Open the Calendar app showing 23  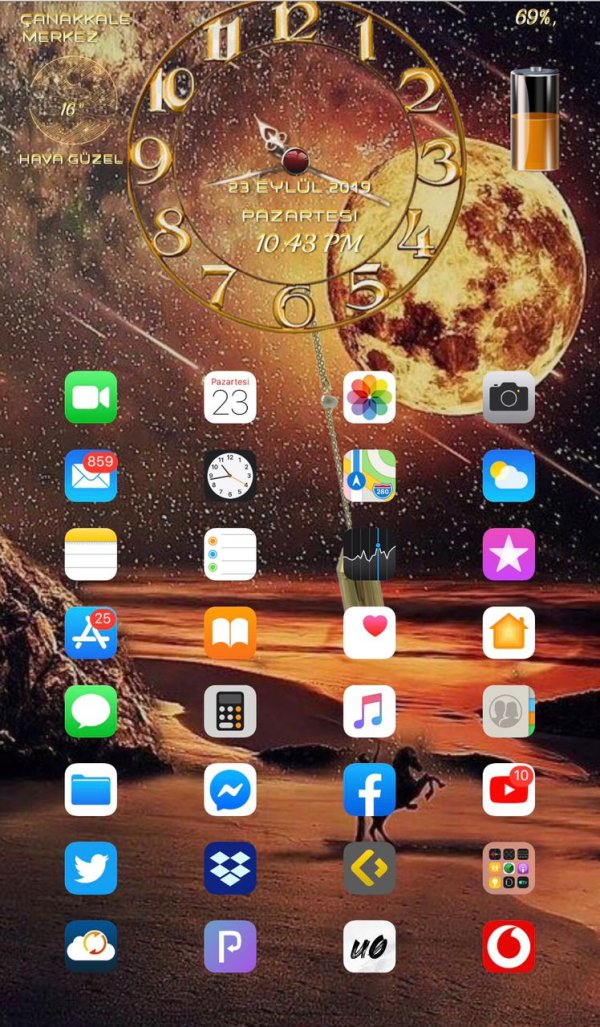[x=230, y=397]
